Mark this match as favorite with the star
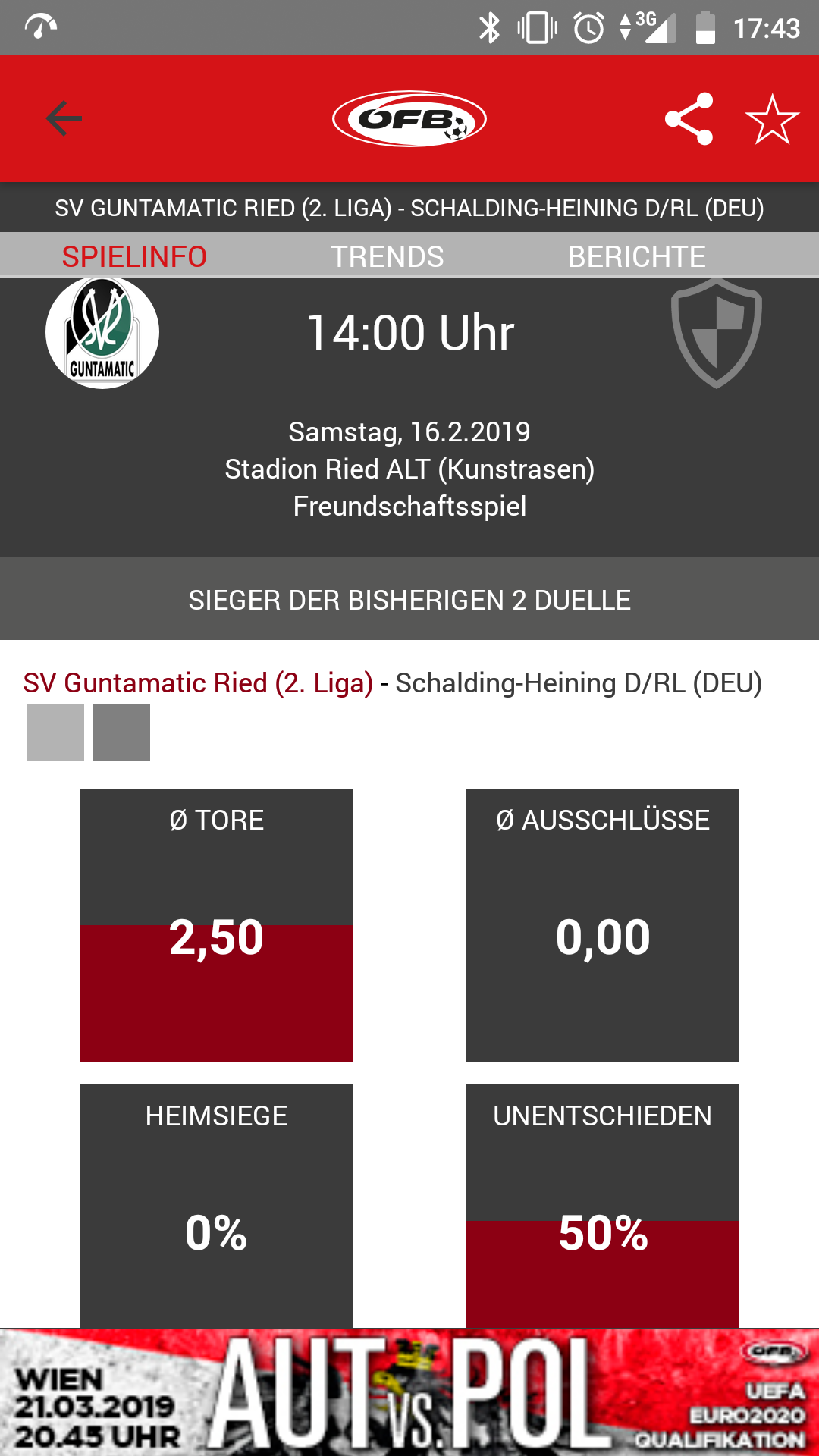Image resolution: width=819 pixels, height=1456 pixels. click(772, 119)
